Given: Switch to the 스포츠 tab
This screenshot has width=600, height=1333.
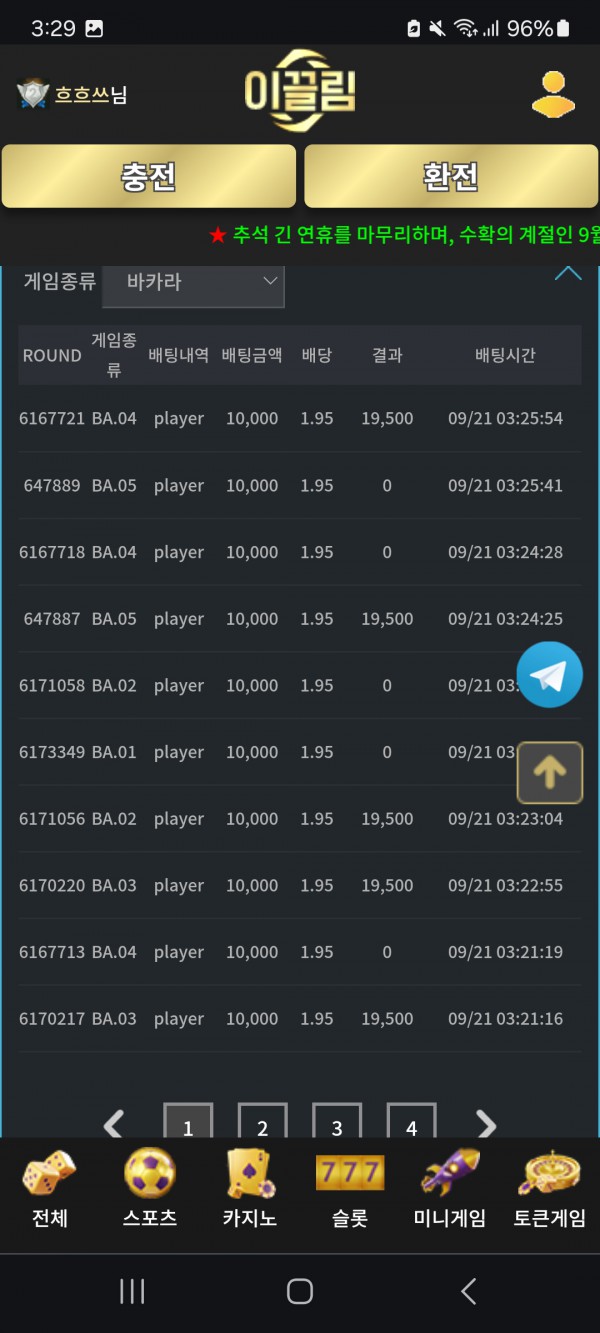Looking at the screenshot, I should [x=150, y=1190].
